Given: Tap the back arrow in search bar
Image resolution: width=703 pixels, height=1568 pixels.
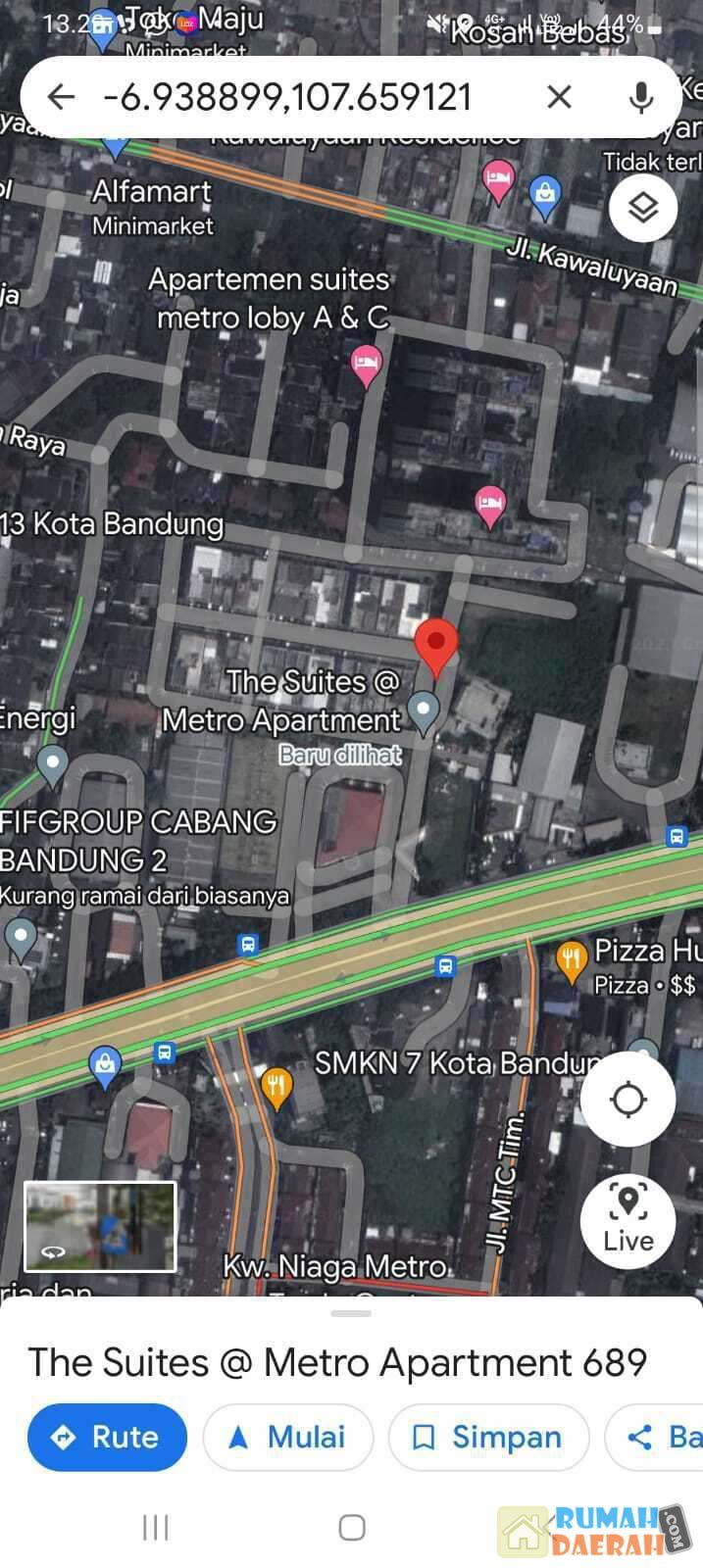Looking at the screenshot, I should coord(61,96).
